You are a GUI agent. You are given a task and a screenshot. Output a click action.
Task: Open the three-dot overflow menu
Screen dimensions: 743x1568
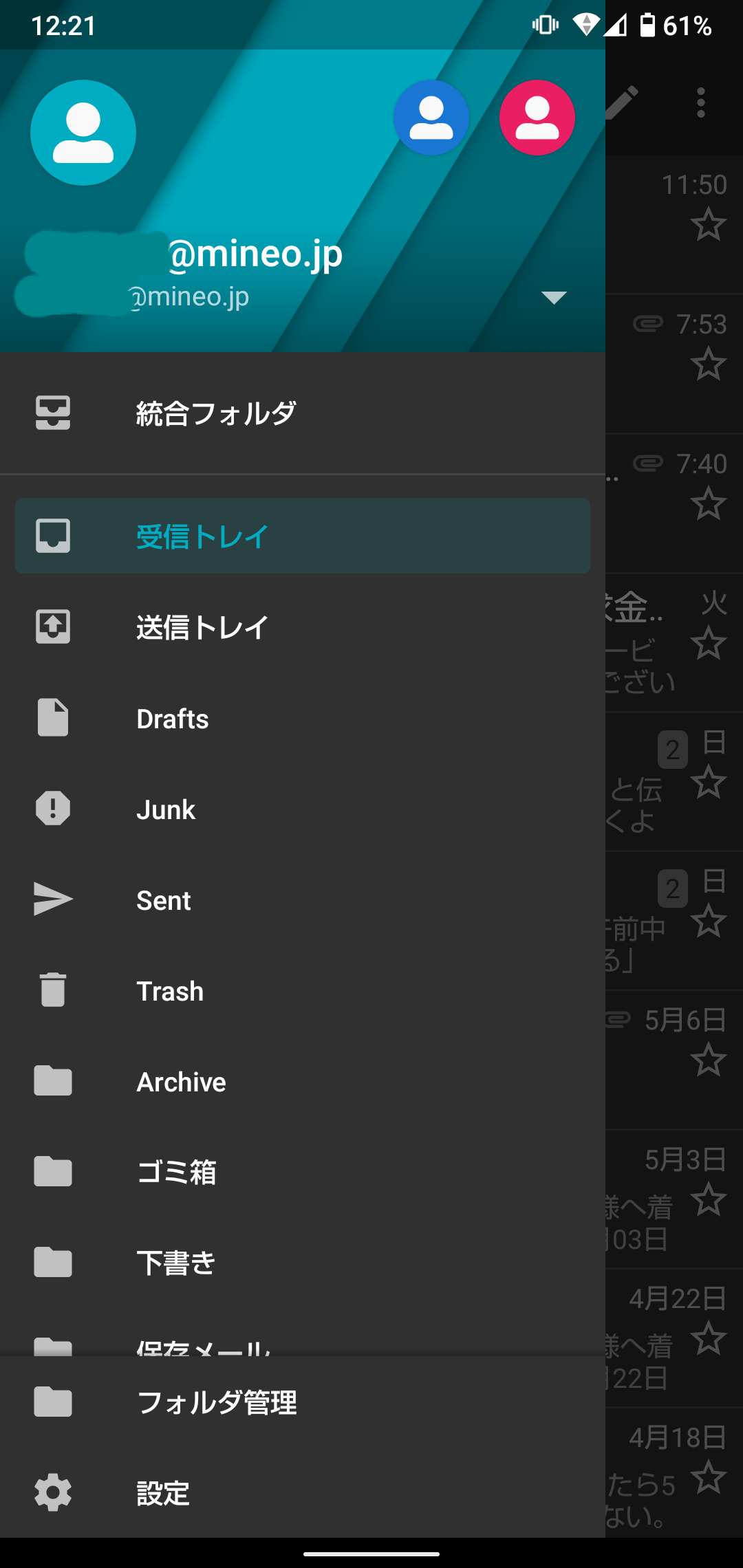[x=700, y=102]
